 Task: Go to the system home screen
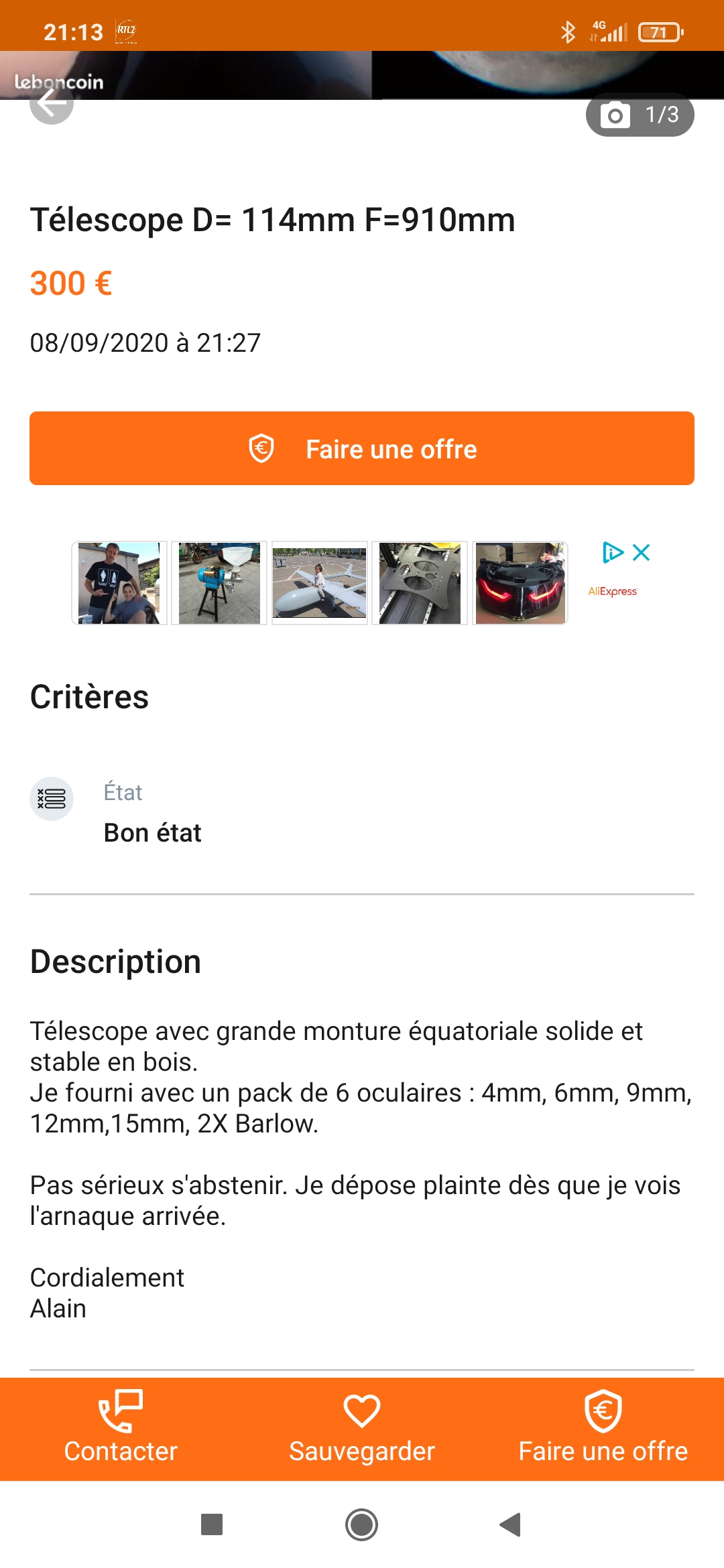coord(362,1524)
